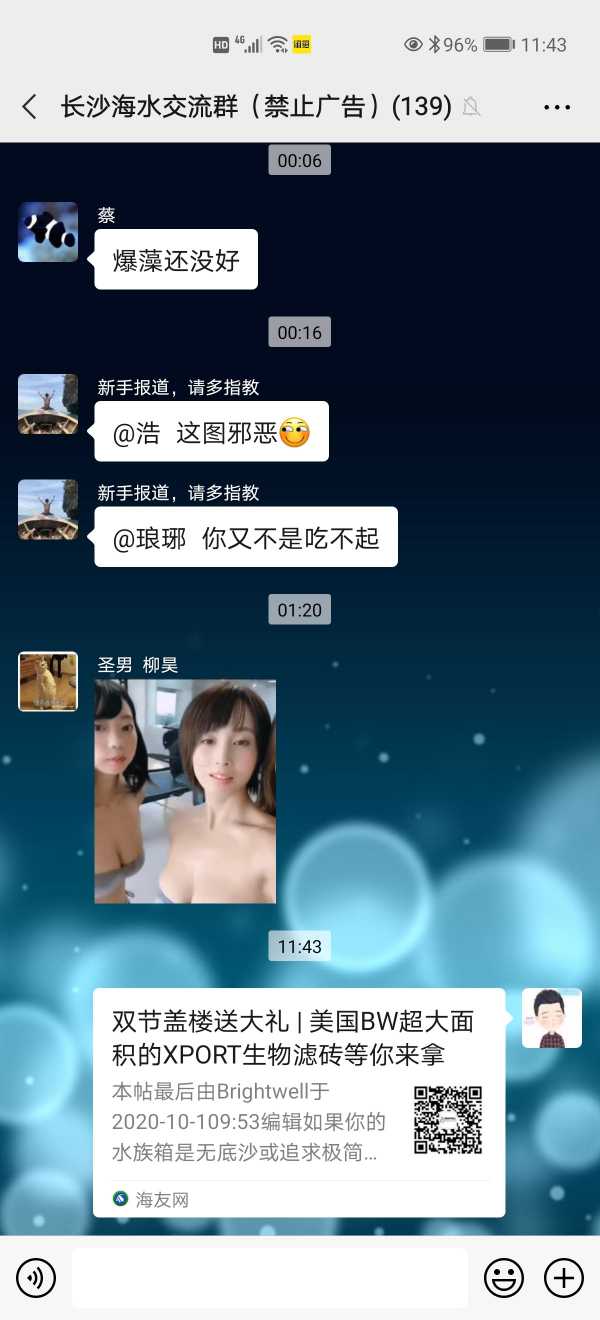The image size is (600, 1320).
Task: Open the group chat overflow menu
Action: (556, 107)
